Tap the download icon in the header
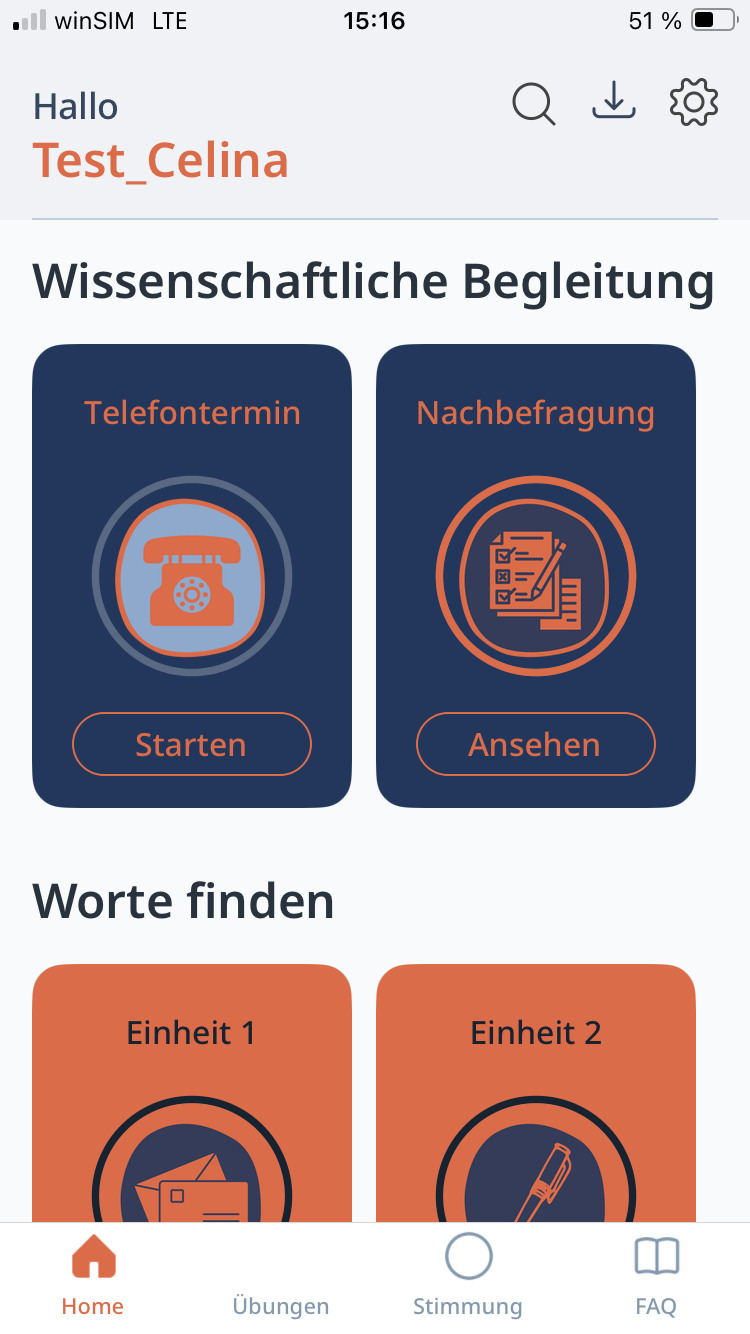This screenshot has width=750, height=1334. [614, 101]
